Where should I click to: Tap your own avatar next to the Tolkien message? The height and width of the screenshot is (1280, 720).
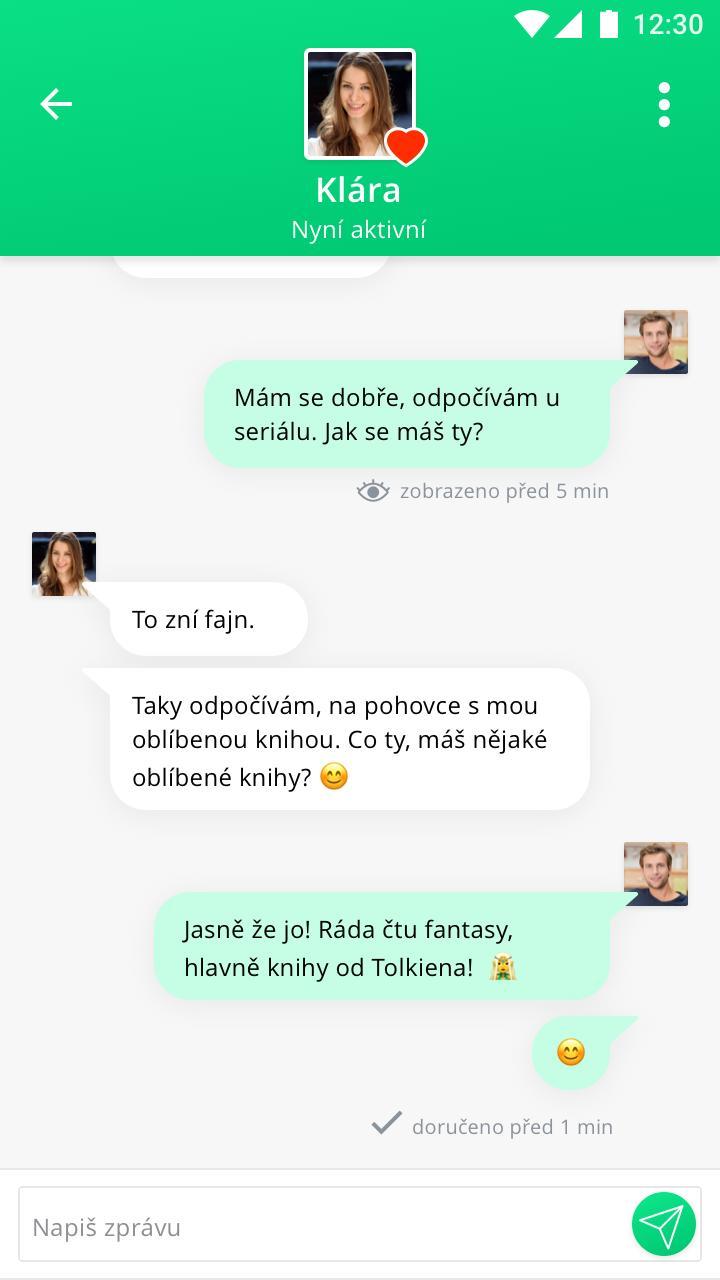[x=657, y=873]
